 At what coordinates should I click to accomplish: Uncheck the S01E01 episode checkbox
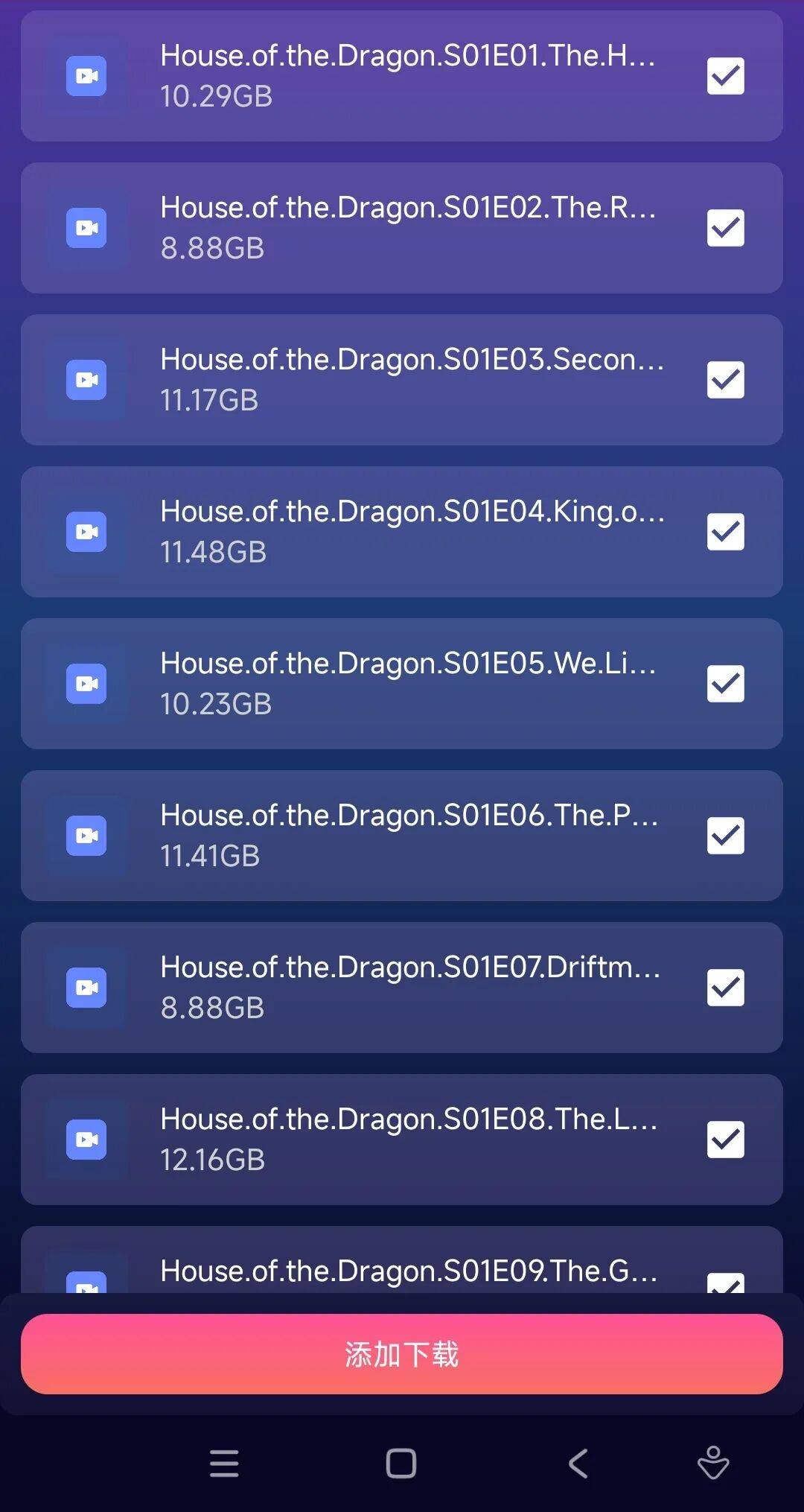pyautogui.click(x=725, y=76)
